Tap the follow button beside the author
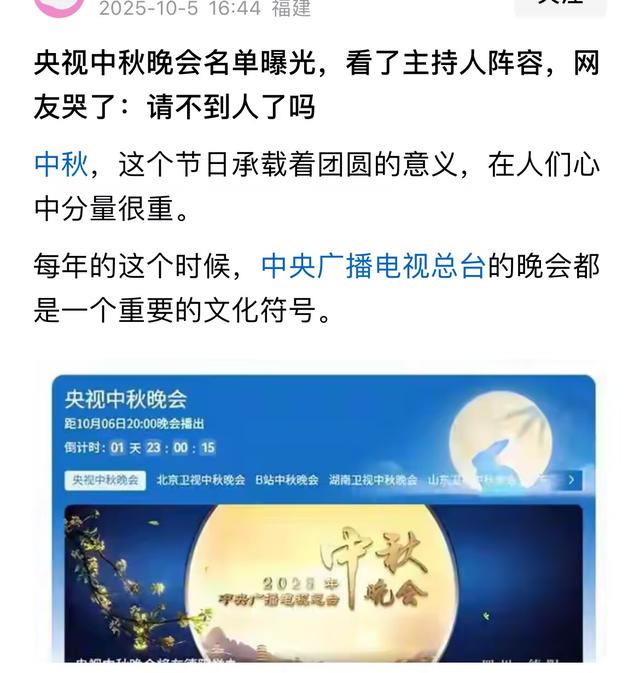Viewport: 640px width, 673px height. tap(560, 6)
